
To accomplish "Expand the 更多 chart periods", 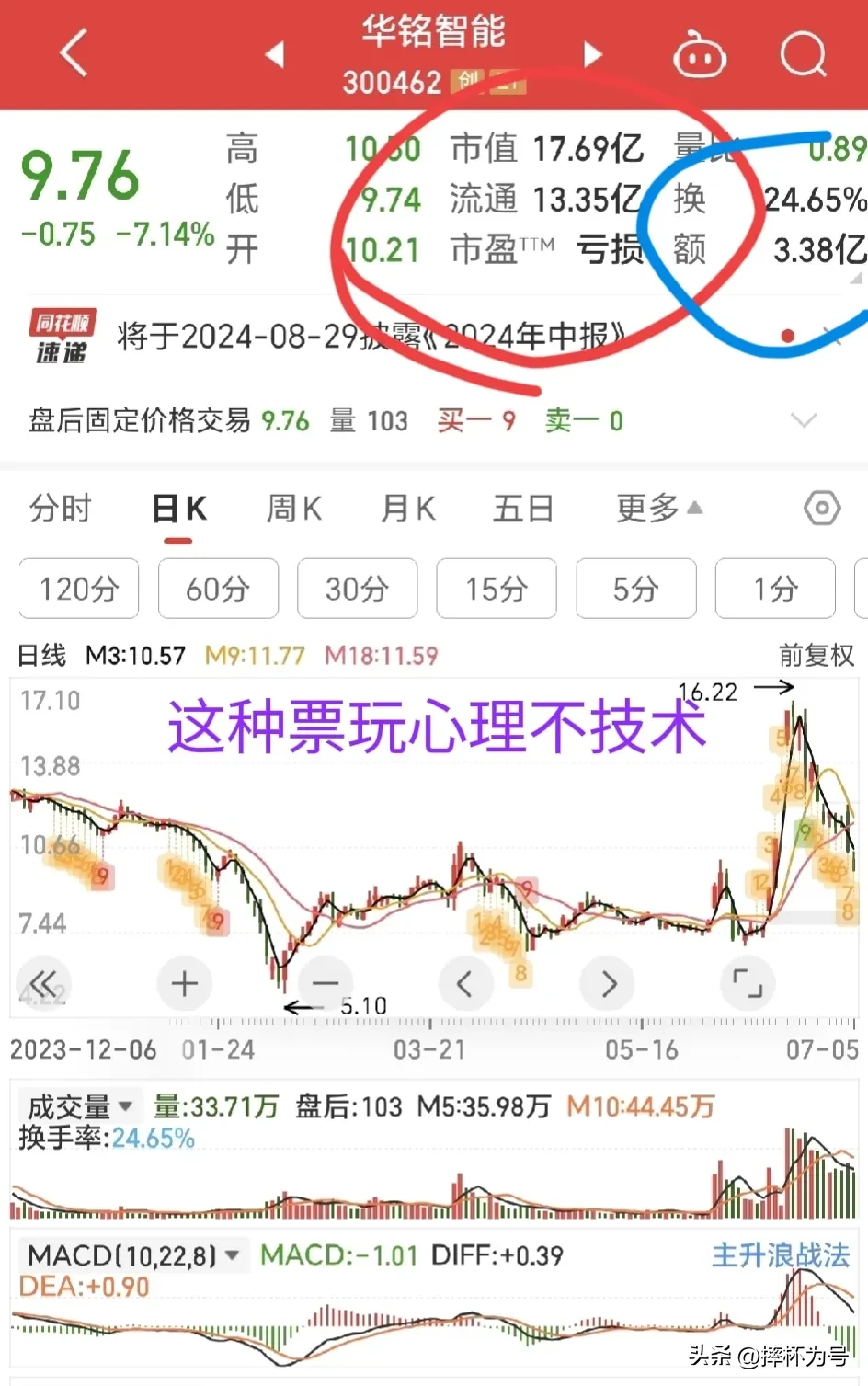I will pyautogui.click(x=658, y=508).
